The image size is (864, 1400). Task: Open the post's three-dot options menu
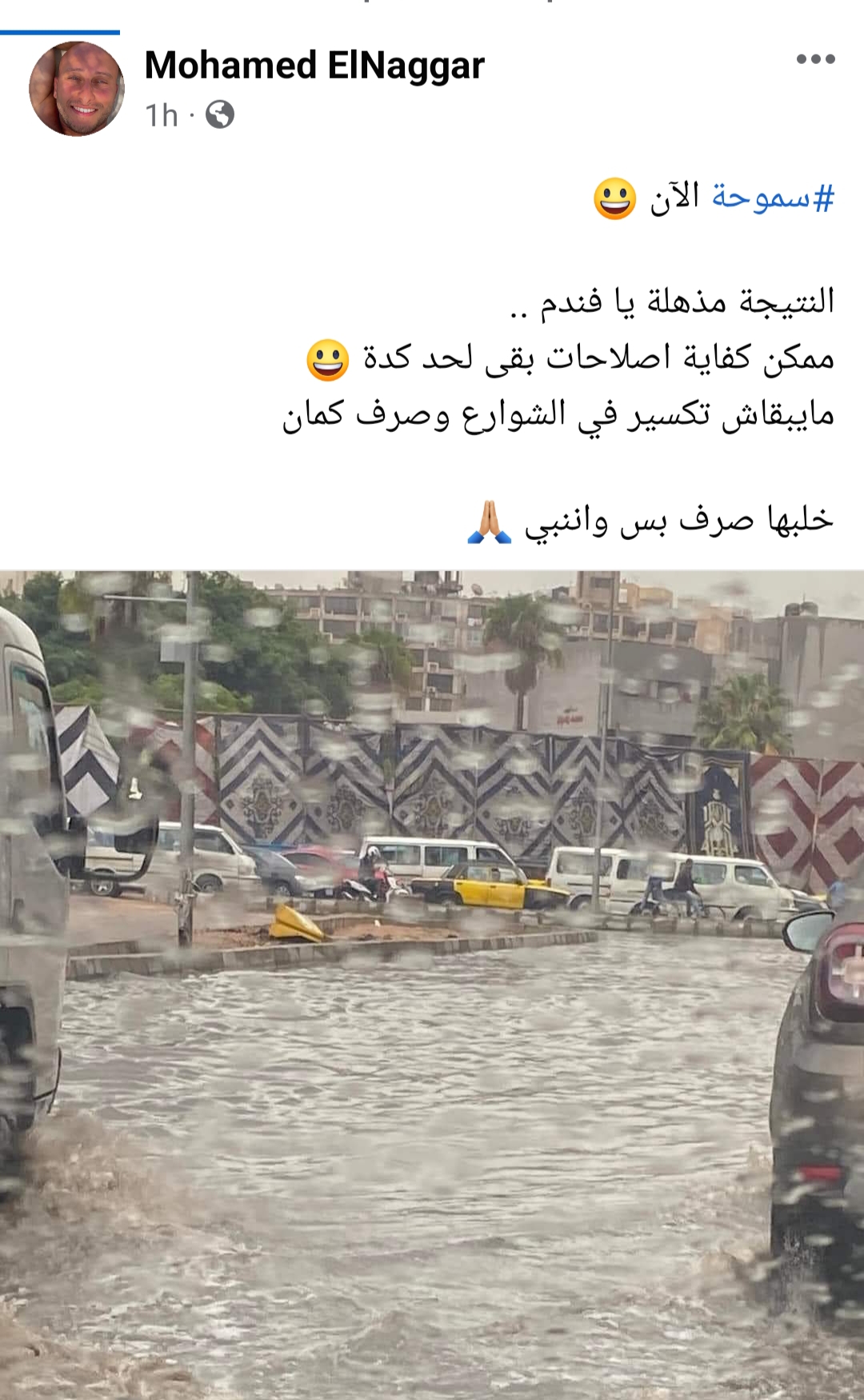[x=815, y=59]
